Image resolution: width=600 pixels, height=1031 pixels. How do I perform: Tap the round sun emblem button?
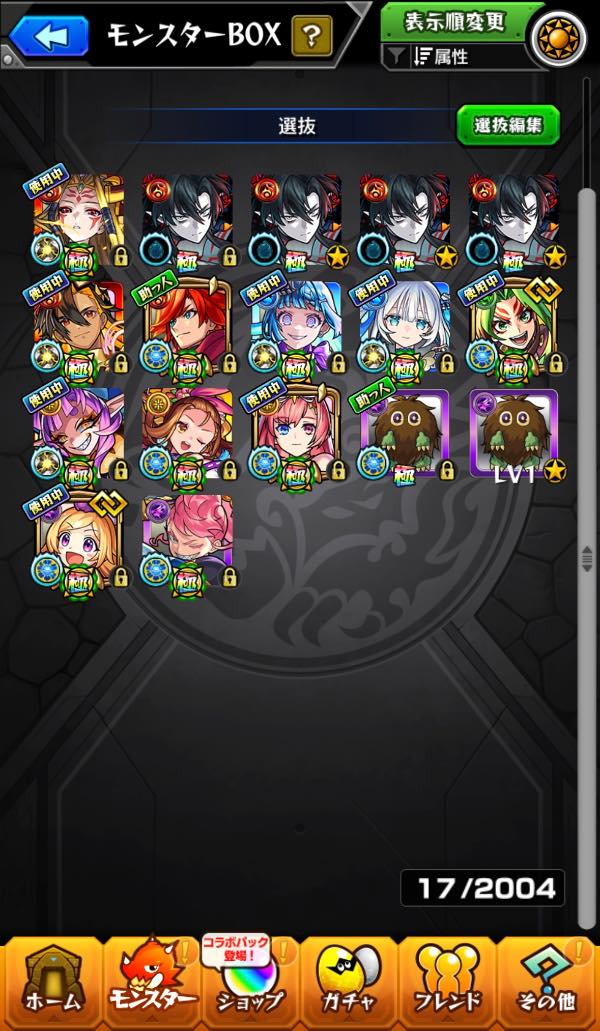point(559,39)
